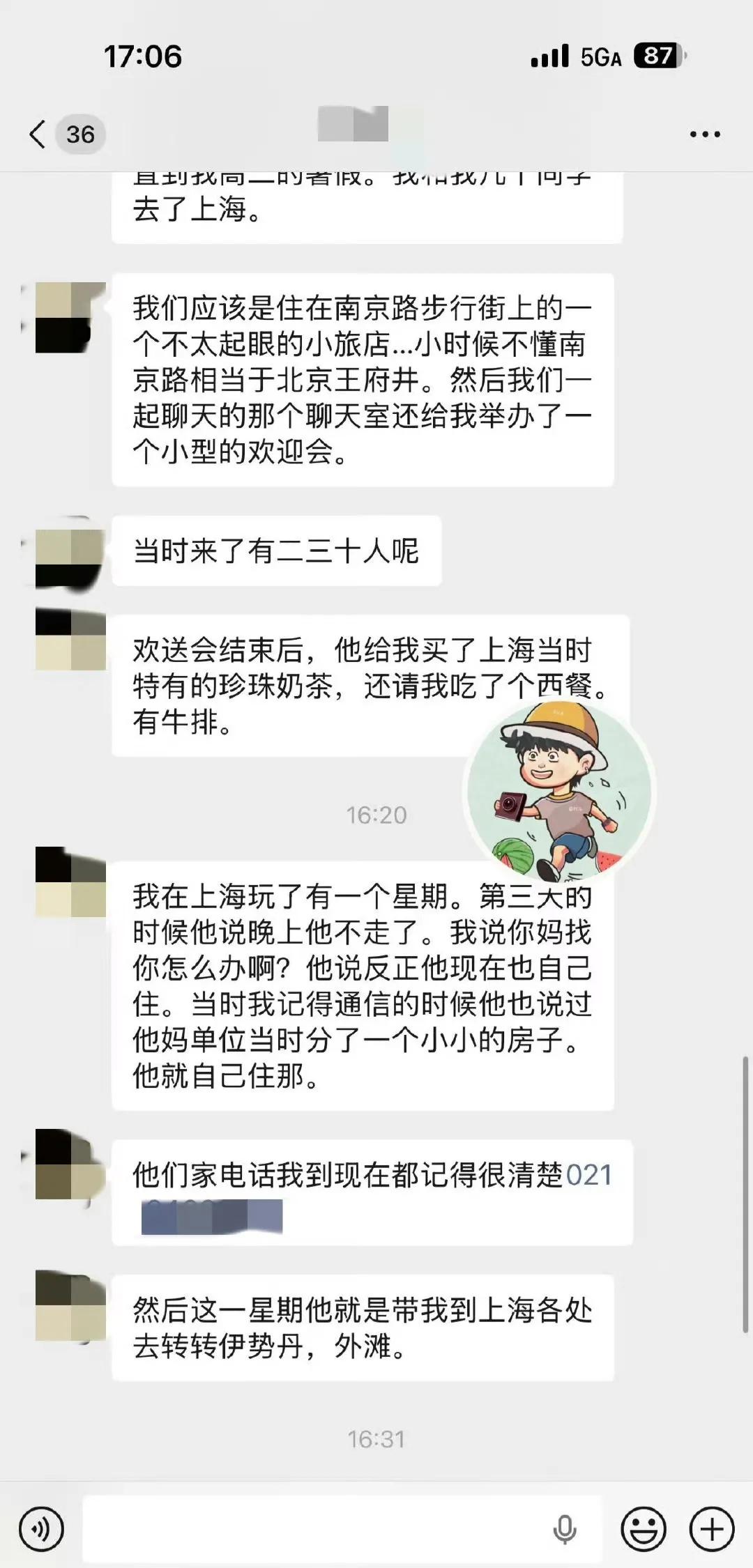Tap the unread count '36' in the corner
Viewport: 753px width, 1568px height.
click(x=79, y=134)
